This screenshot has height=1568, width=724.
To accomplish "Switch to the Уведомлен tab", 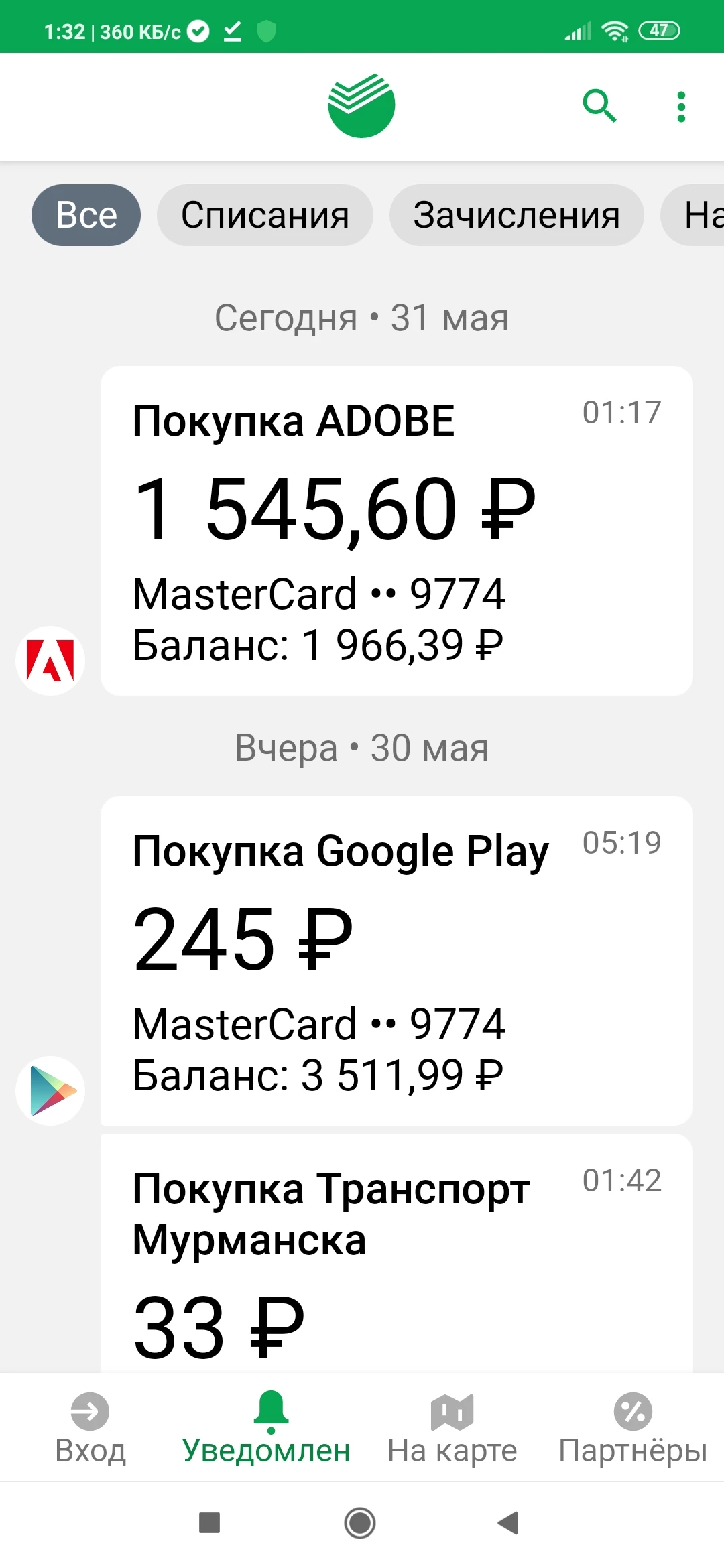I will [266, 1429].
